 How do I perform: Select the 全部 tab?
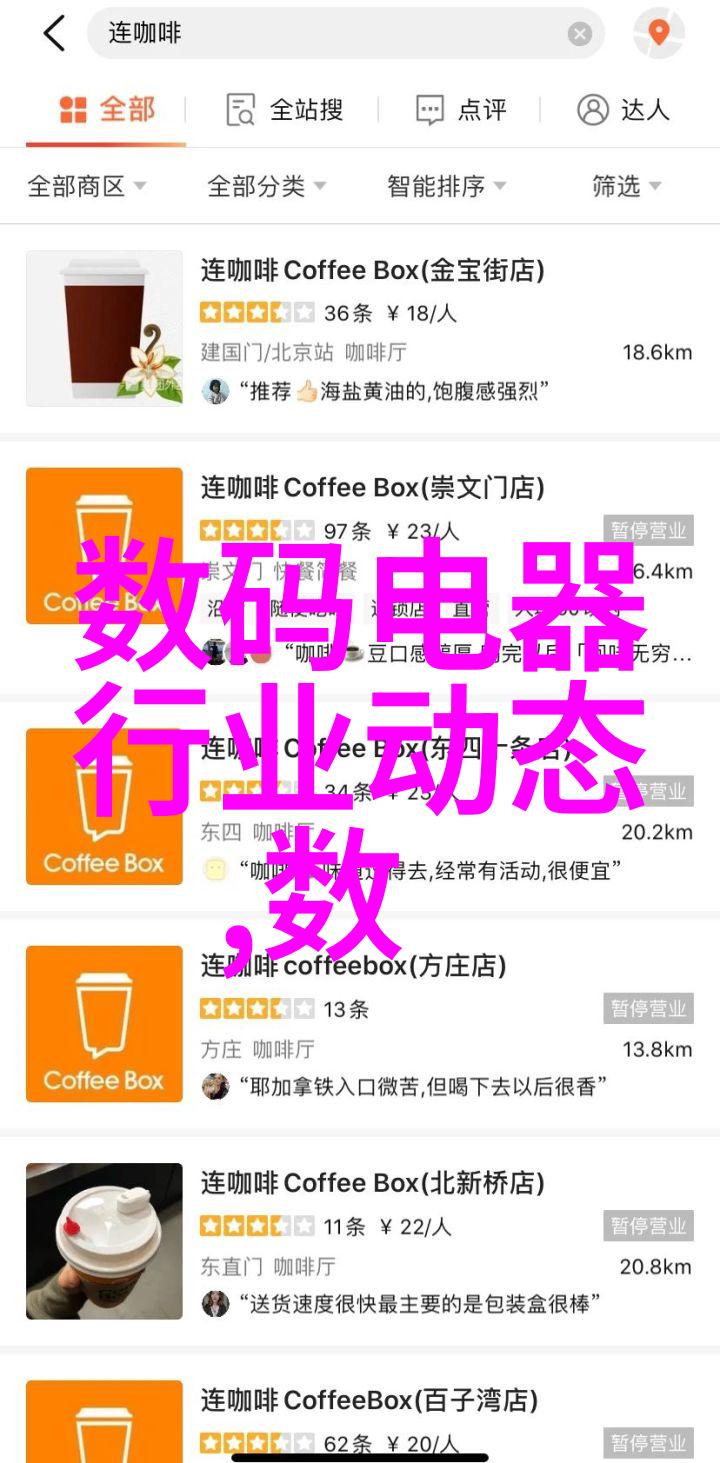pos(106,110)
